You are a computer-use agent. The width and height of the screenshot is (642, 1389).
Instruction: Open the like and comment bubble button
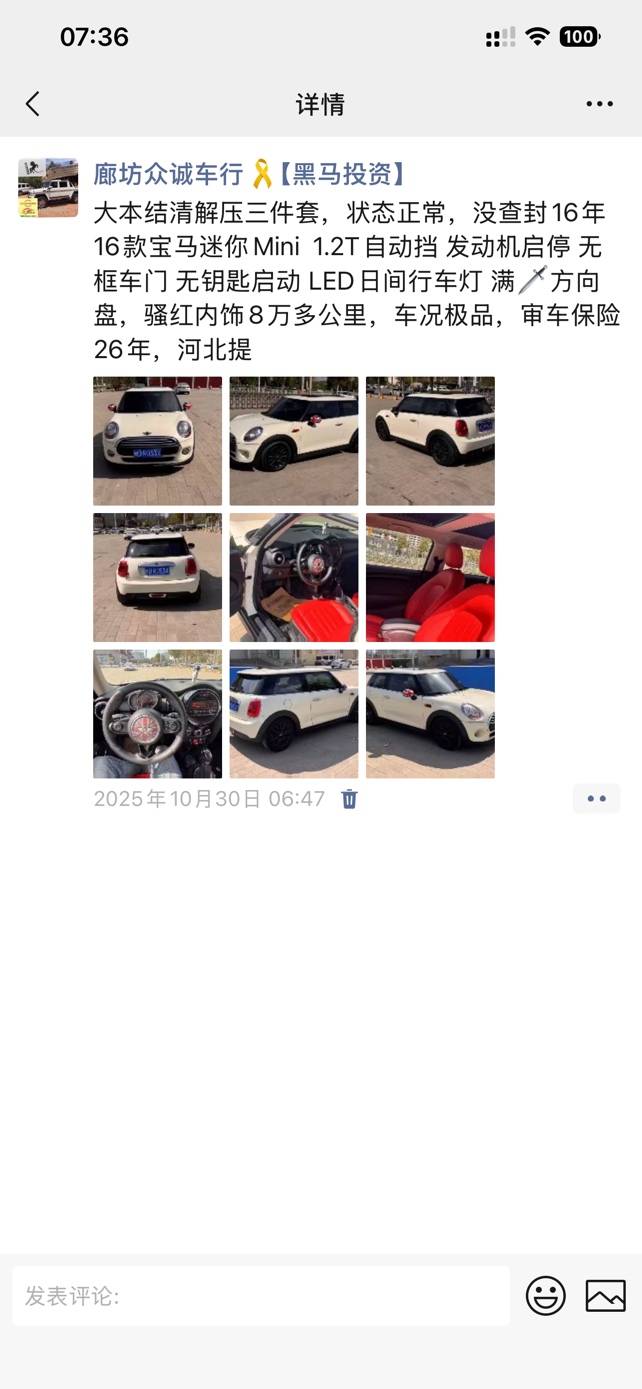coord(597,799)
